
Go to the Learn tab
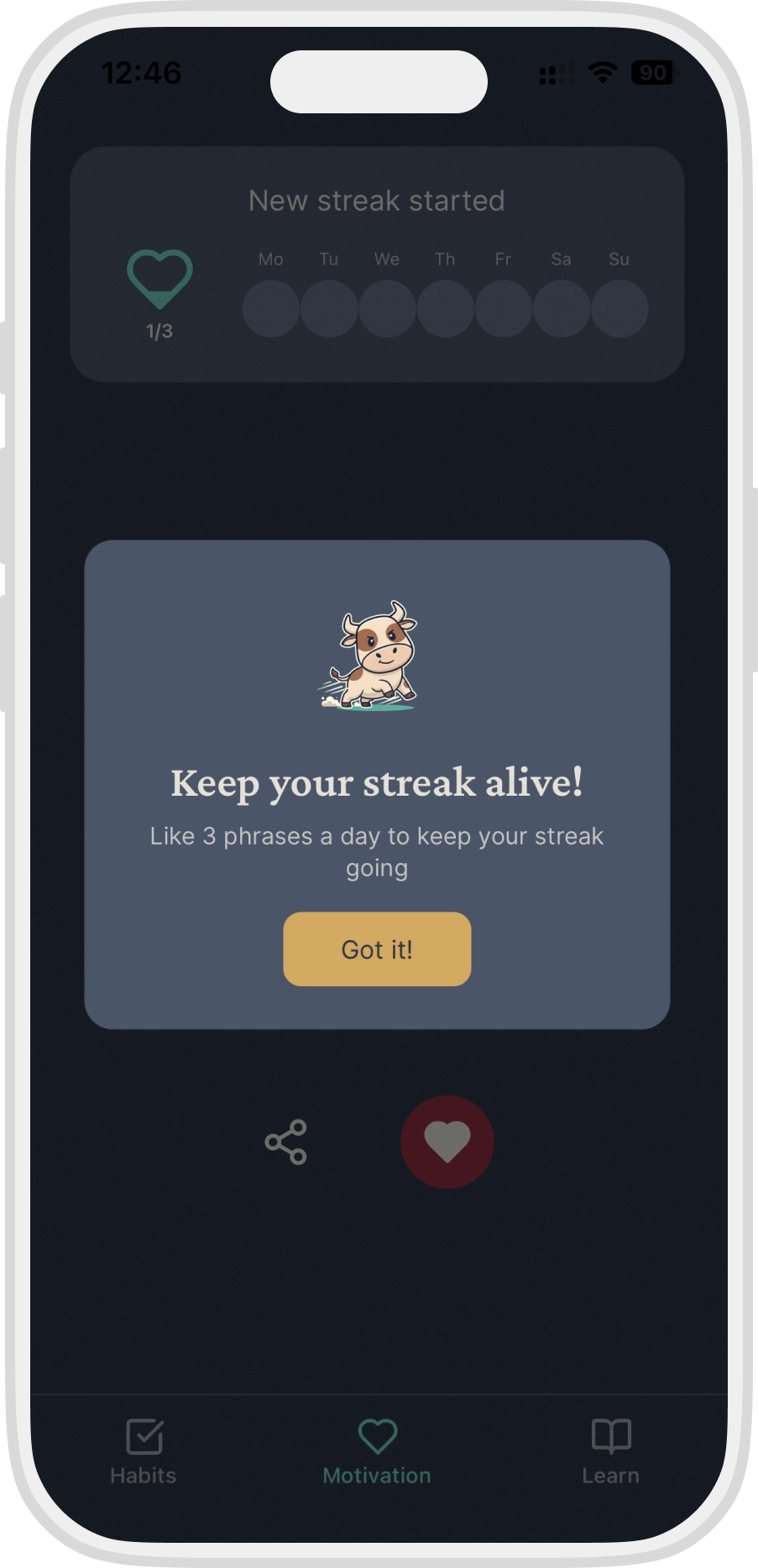[x=610, y=1453]
